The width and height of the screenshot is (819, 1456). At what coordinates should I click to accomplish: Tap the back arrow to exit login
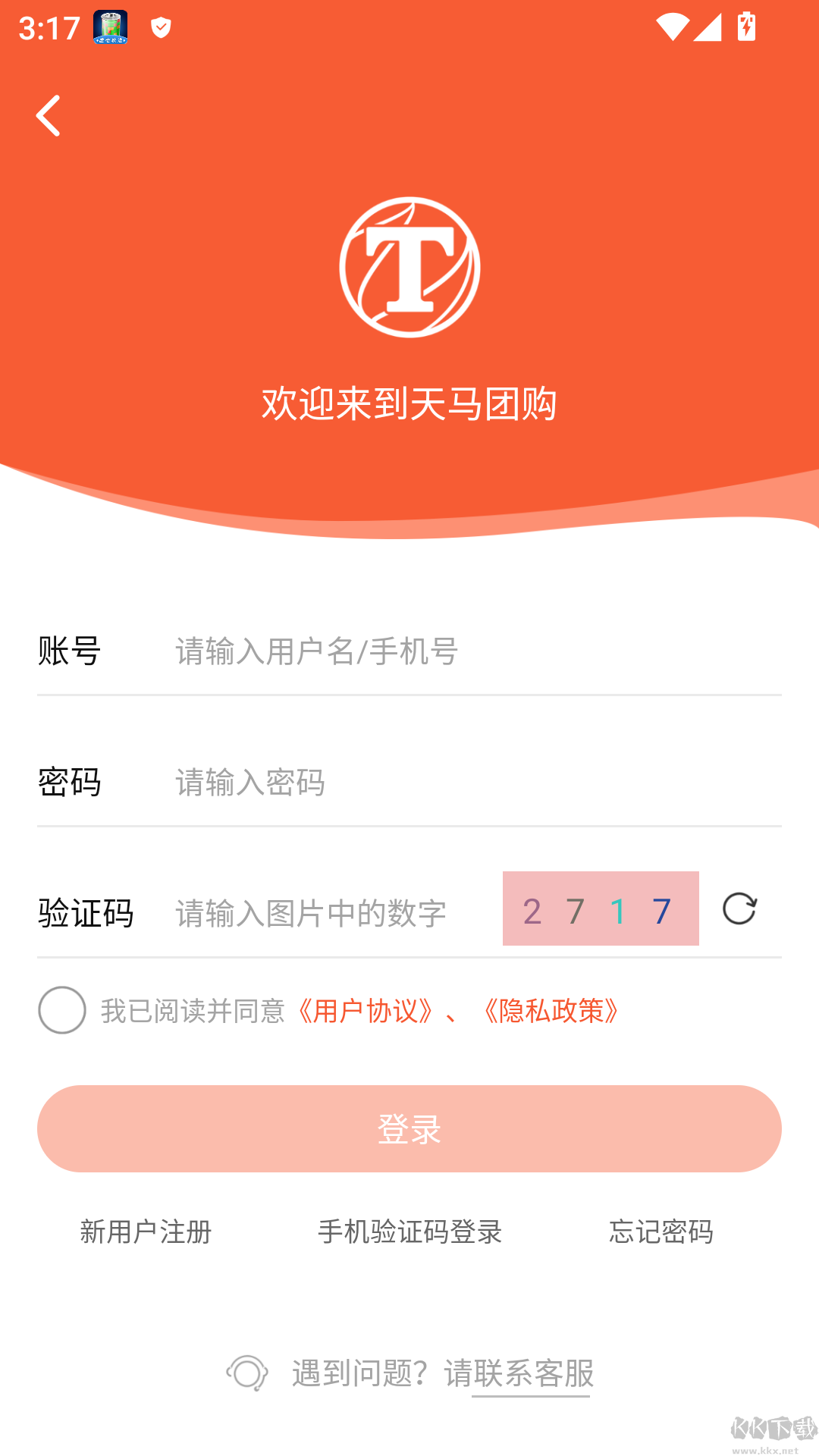coord(48,115)
